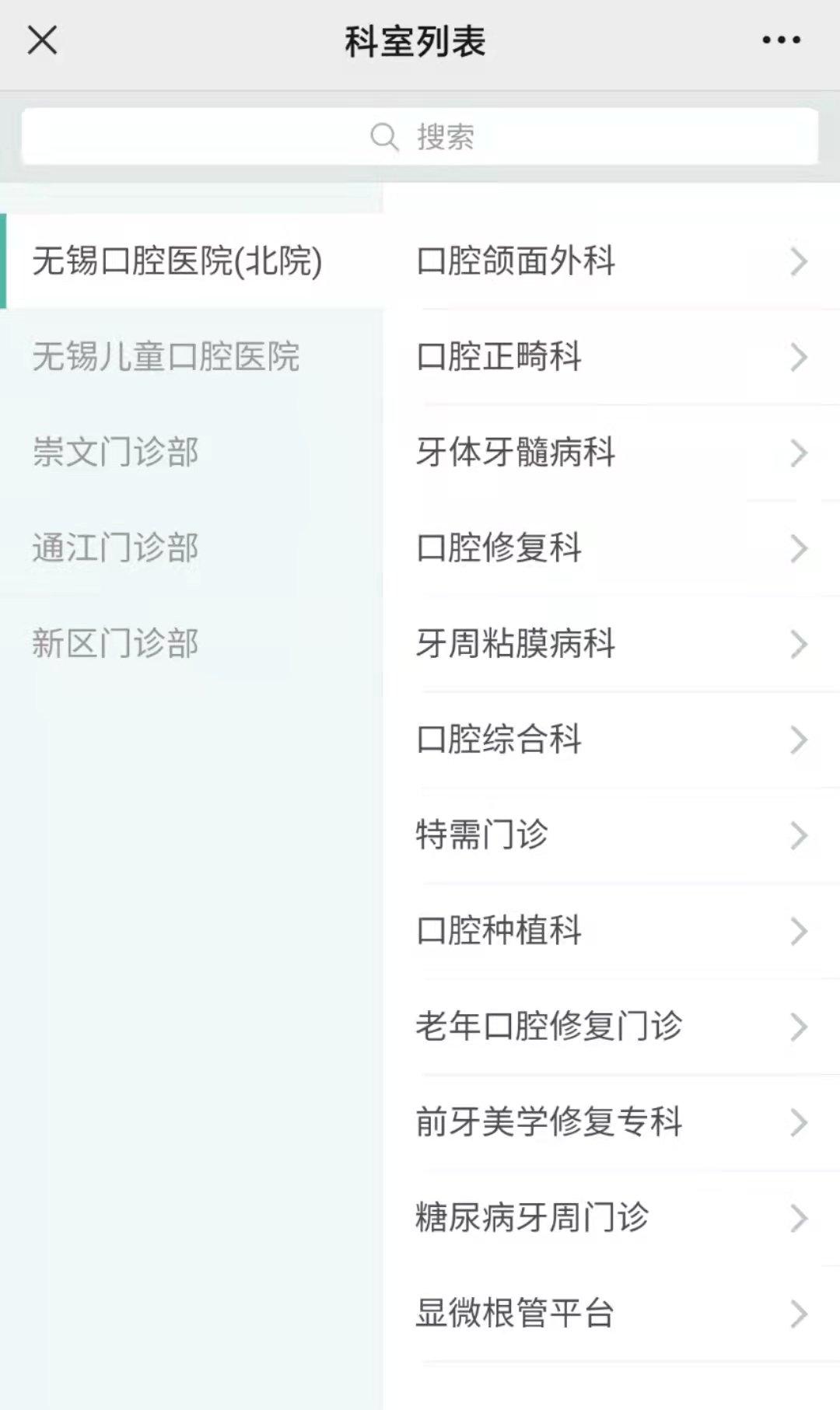
Task: Click the 搜索 search input field
Action: pyautogui.click(x=447, y=136)
